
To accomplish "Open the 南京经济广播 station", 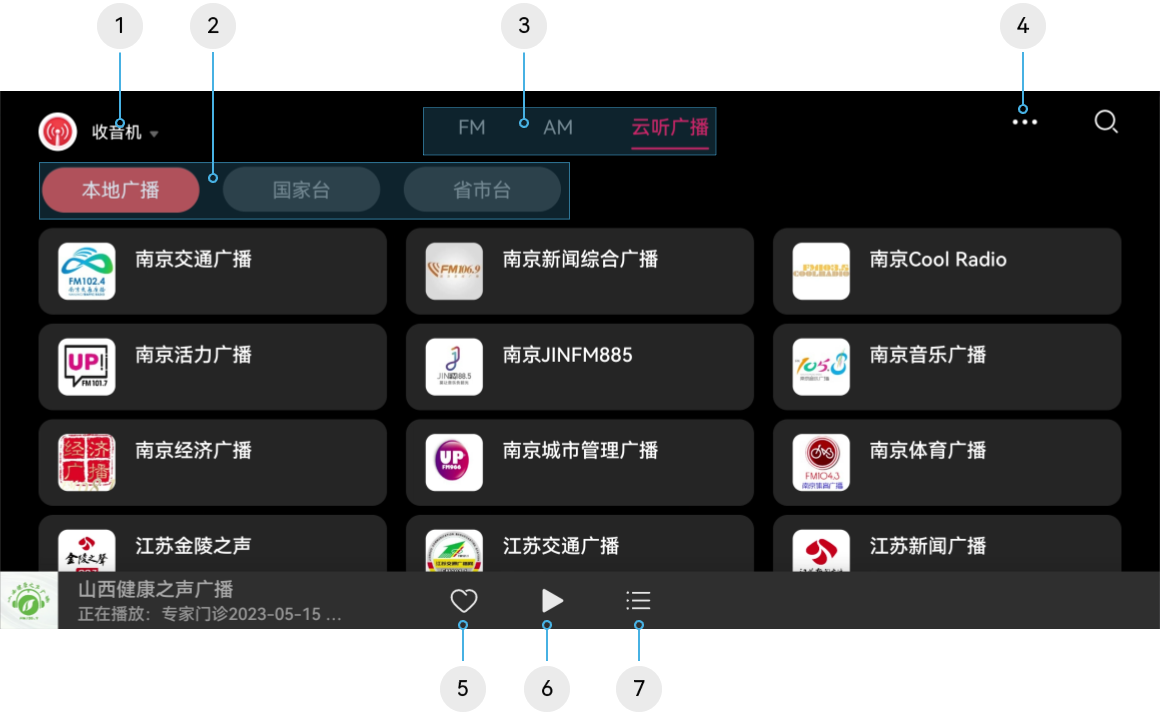I will (x=212, y=462).
